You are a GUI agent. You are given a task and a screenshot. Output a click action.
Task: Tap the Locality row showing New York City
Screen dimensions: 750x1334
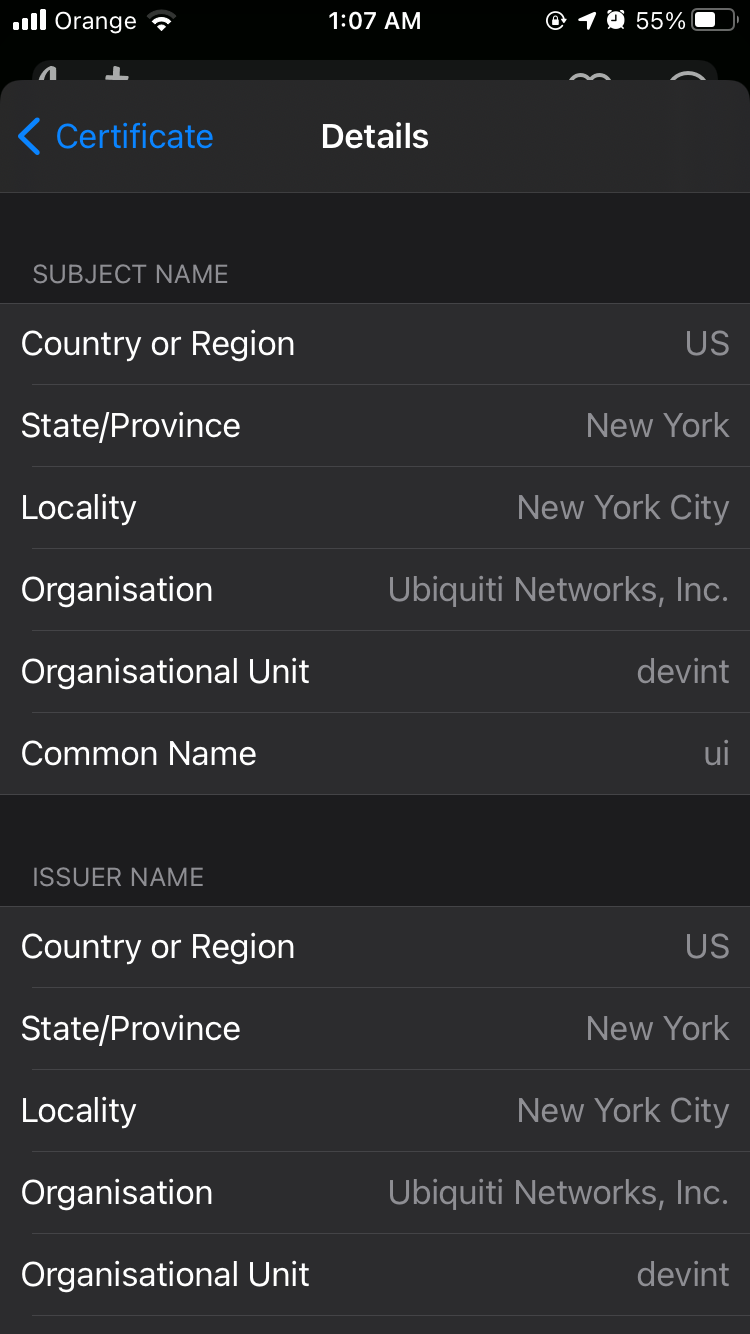(375, 507)
